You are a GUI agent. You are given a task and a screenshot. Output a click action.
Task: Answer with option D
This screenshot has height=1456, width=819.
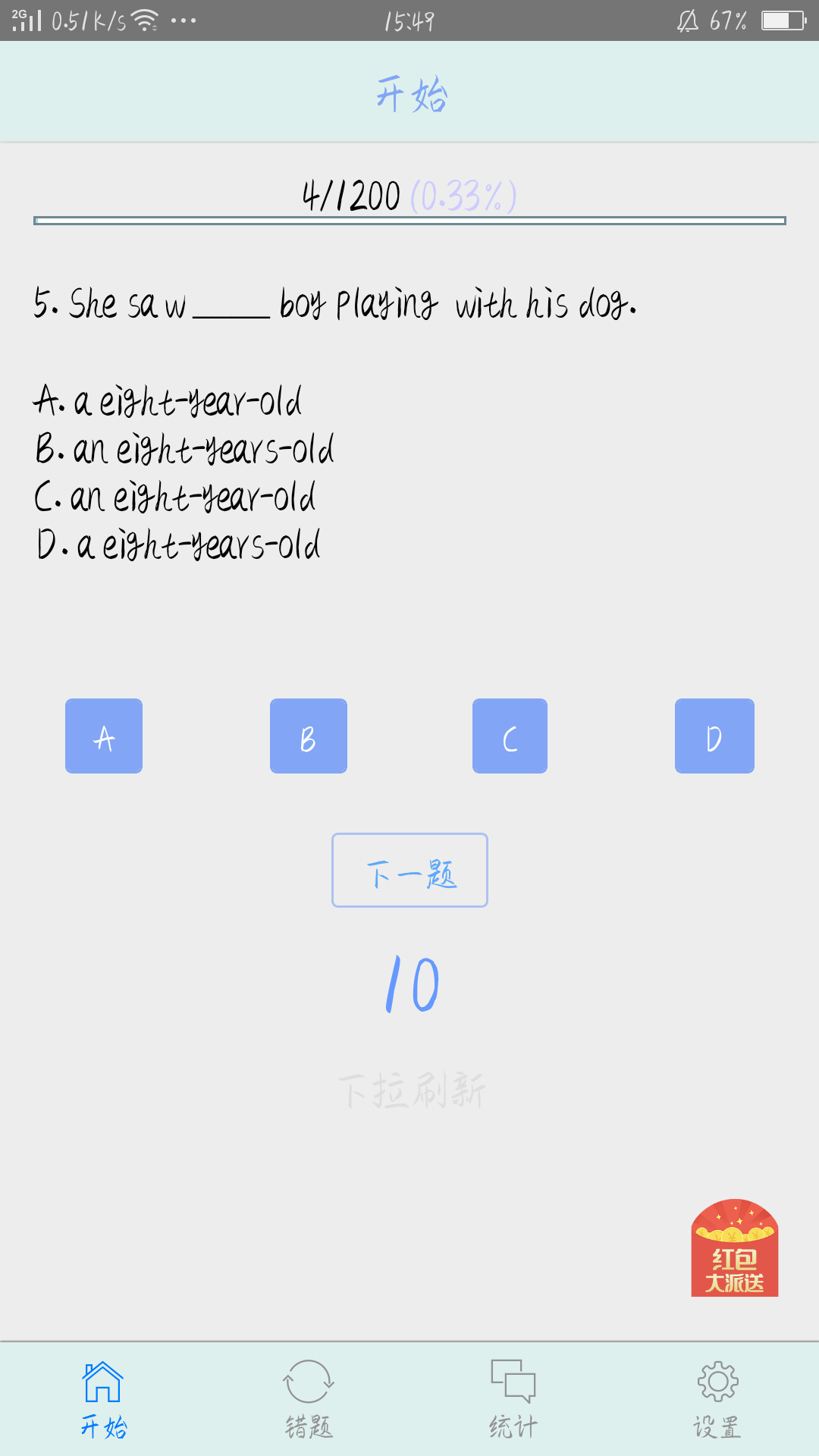714,736
